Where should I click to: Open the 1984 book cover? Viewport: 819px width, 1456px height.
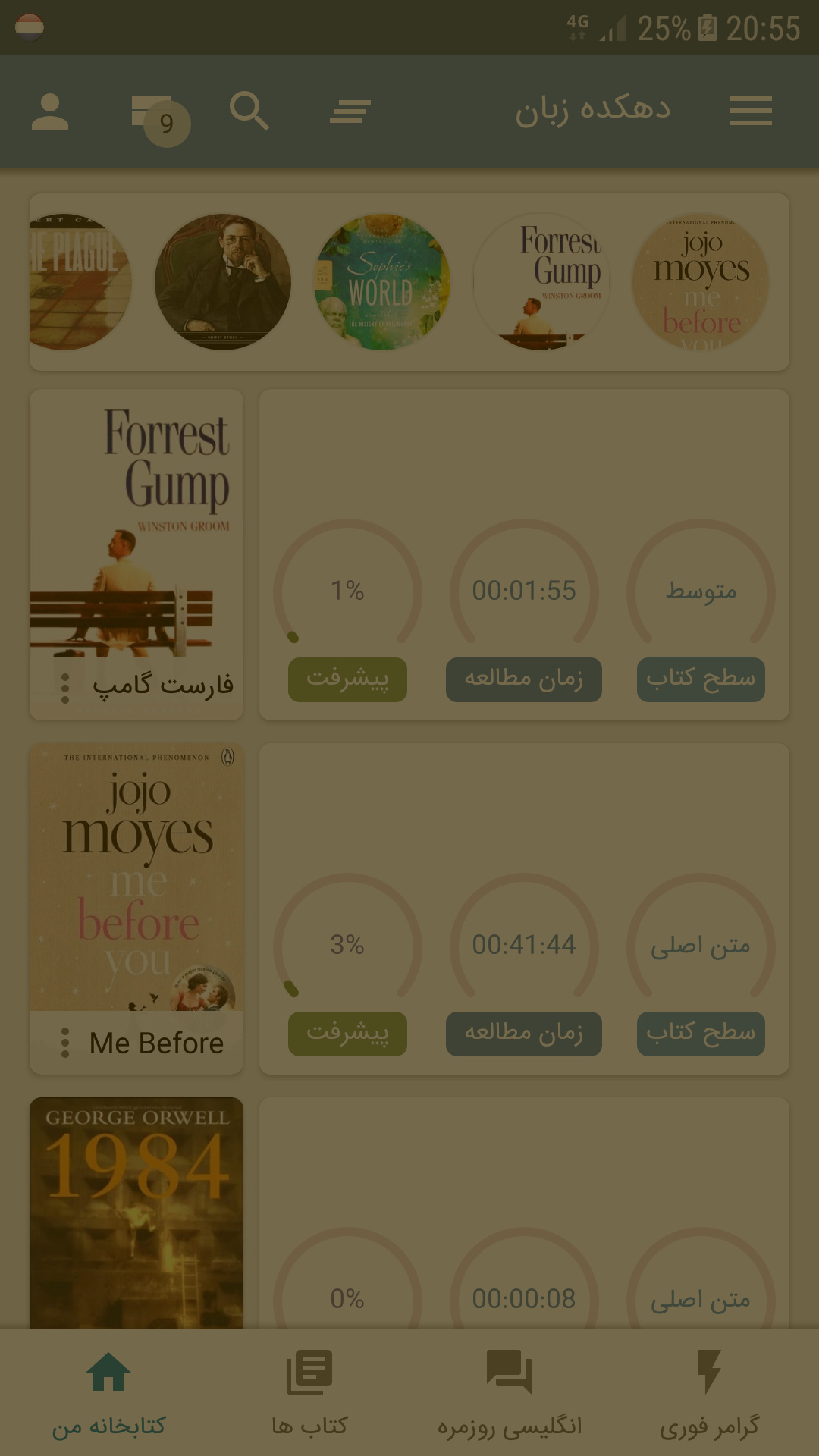click(136, 1212)
